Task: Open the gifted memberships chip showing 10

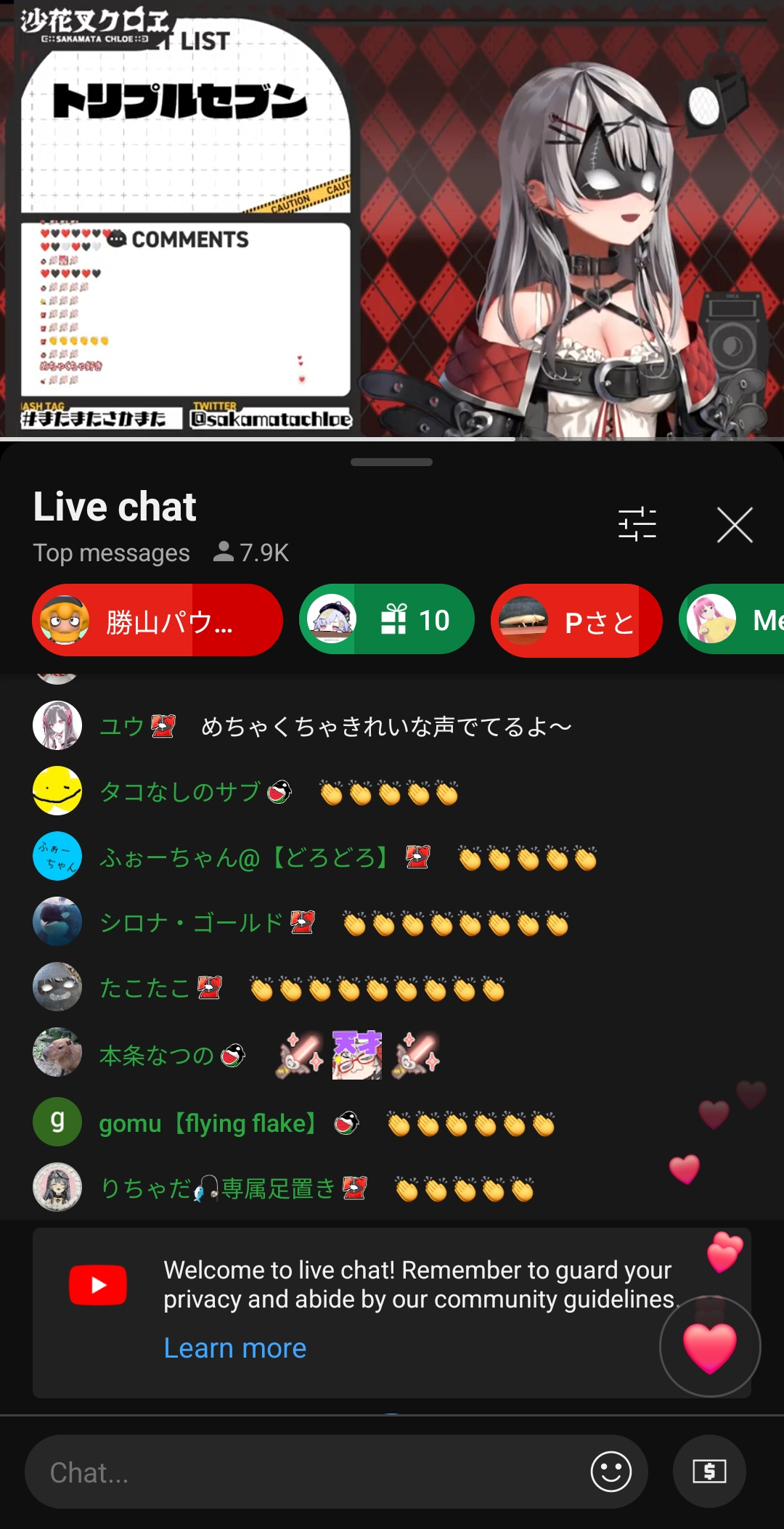Action: click(387, 620)
